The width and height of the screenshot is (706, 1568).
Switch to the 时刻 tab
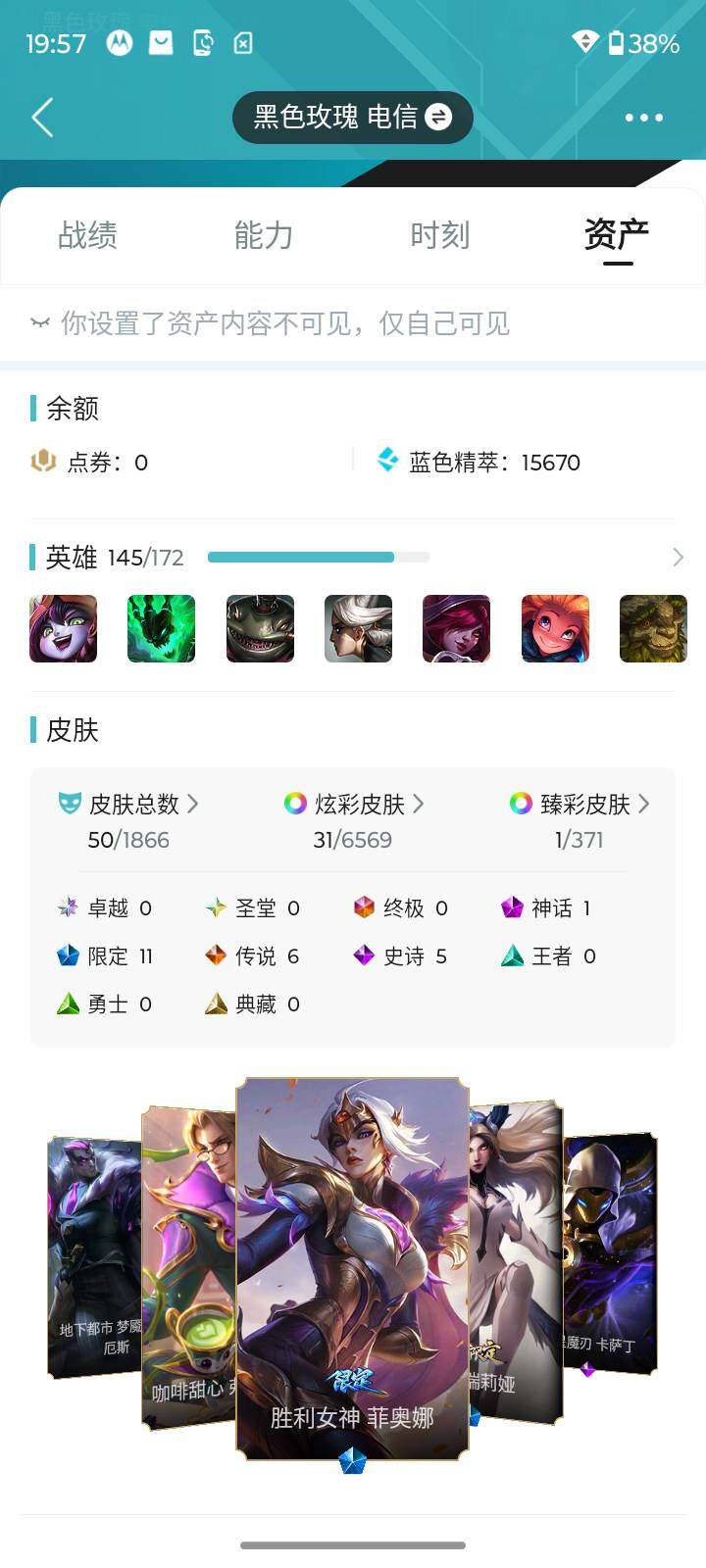[x=439, y=235]
